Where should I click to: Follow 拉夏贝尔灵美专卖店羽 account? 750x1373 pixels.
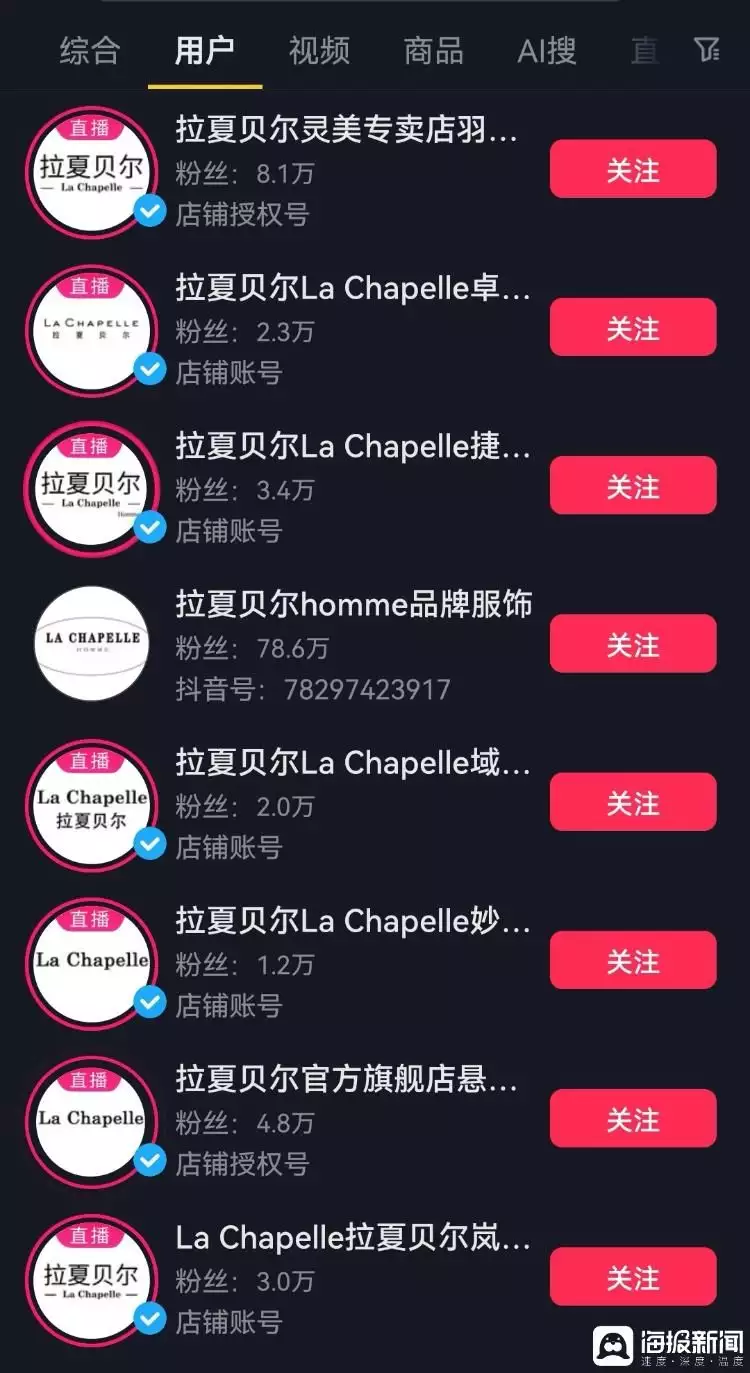633,170
